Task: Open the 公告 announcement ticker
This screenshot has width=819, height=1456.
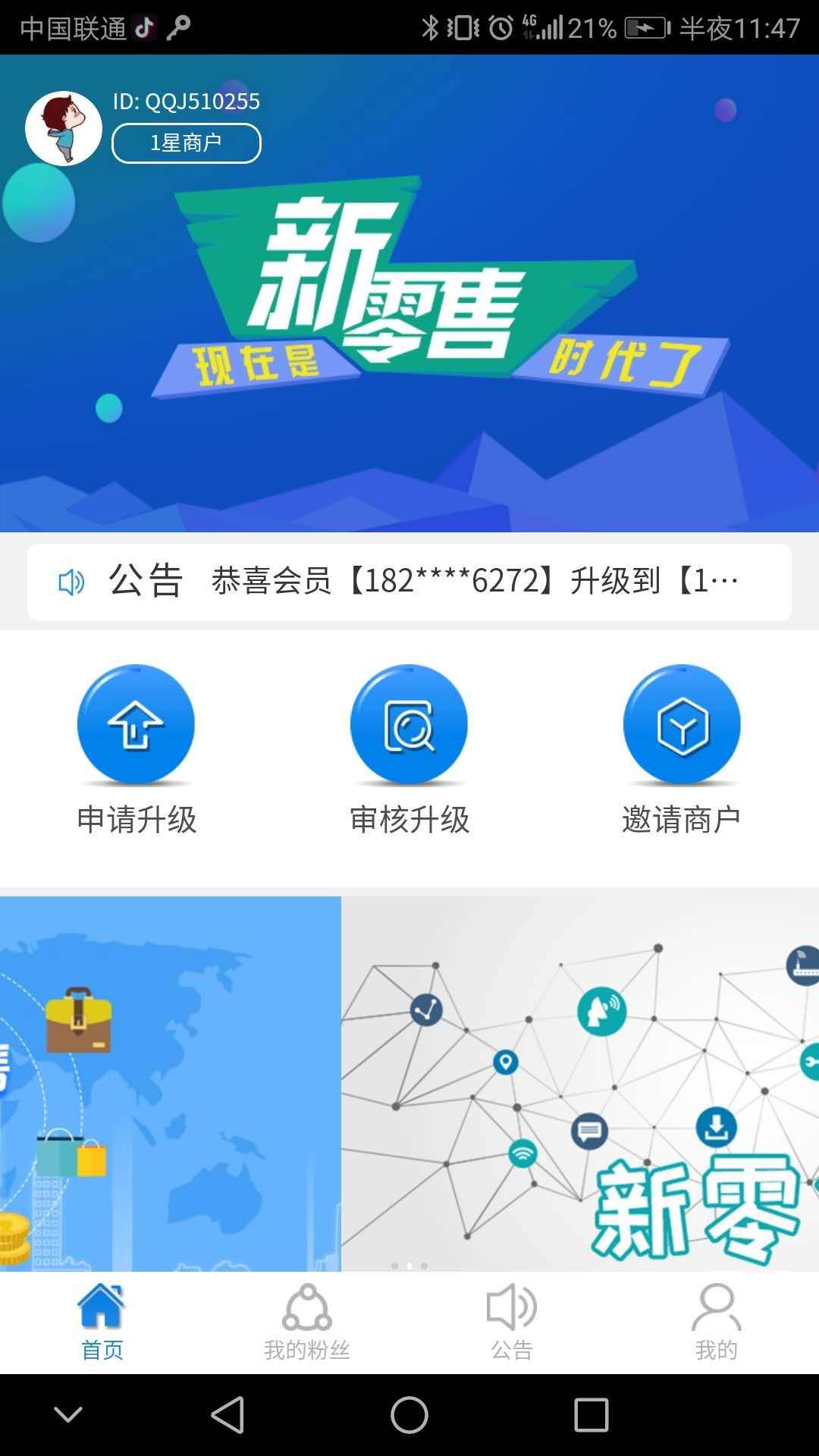Action: click(x=409, y=582)
